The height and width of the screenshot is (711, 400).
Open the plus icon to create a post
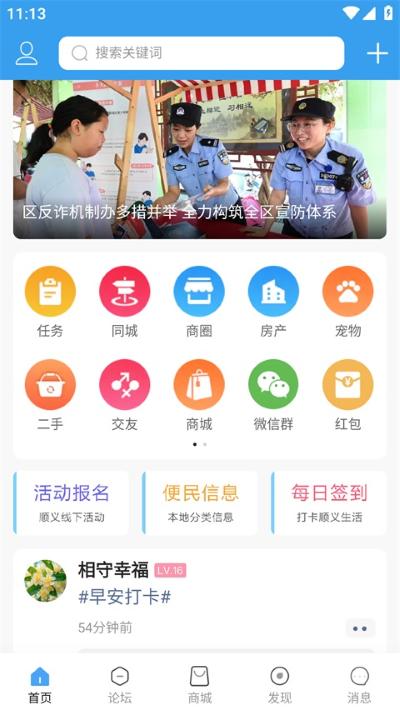[377, 54]
